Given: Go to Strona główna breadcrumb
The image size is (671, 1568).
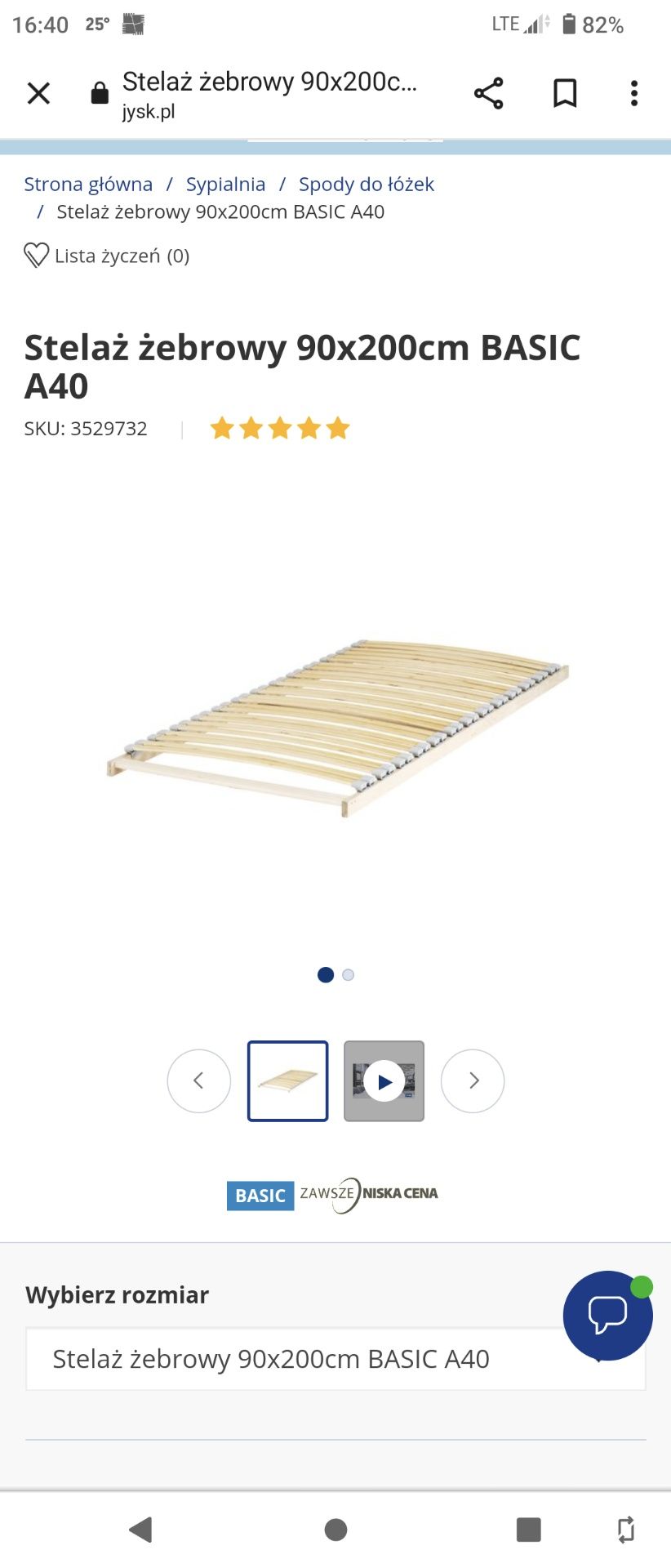Looking at the screenshot, I should 88,185.
